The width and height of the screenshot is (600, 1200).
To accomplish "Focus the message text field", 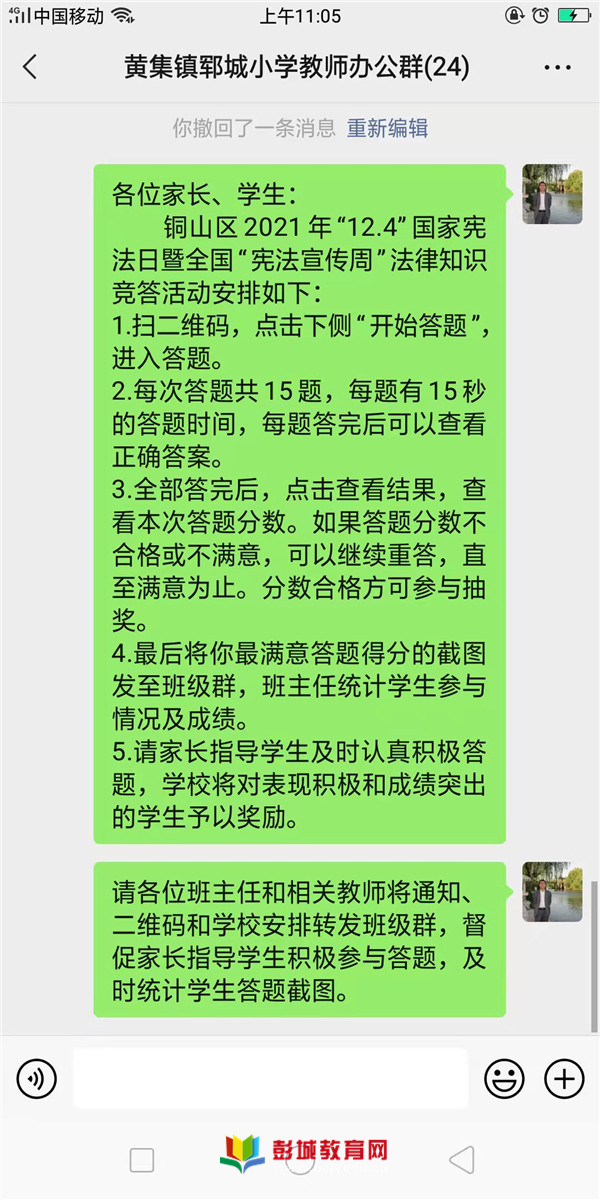I will 270,1078.
